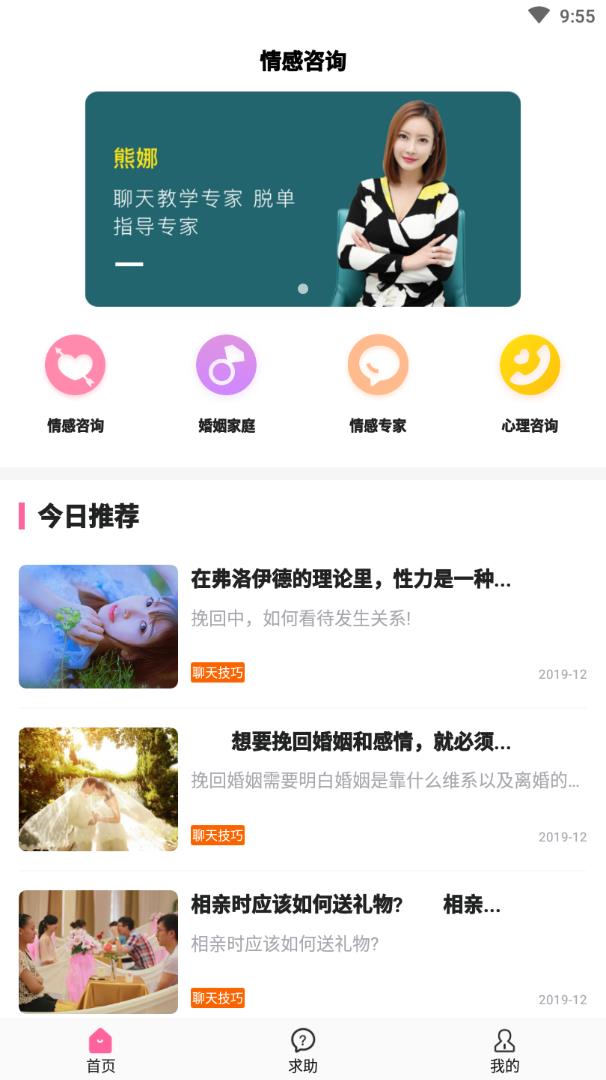Switch to the 我的 tab
The height and width of the screenshot is (1080, 606).
505,1050
